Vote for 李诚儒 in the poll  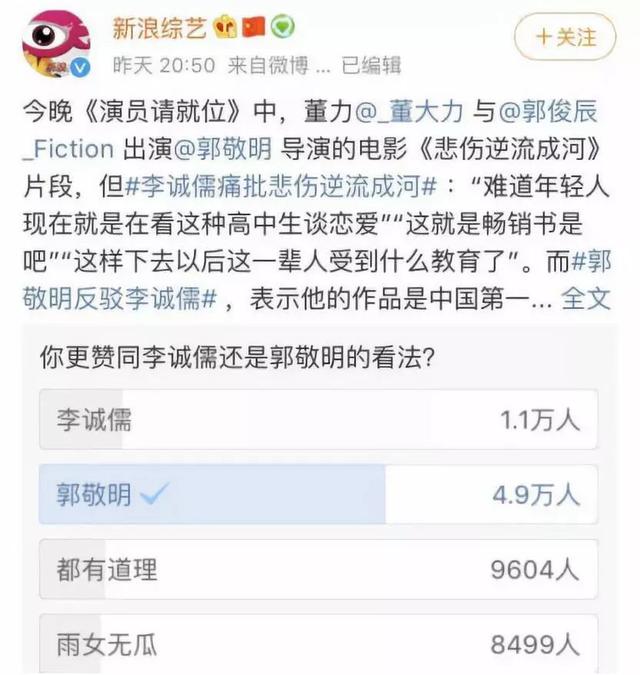coord(318,419)
